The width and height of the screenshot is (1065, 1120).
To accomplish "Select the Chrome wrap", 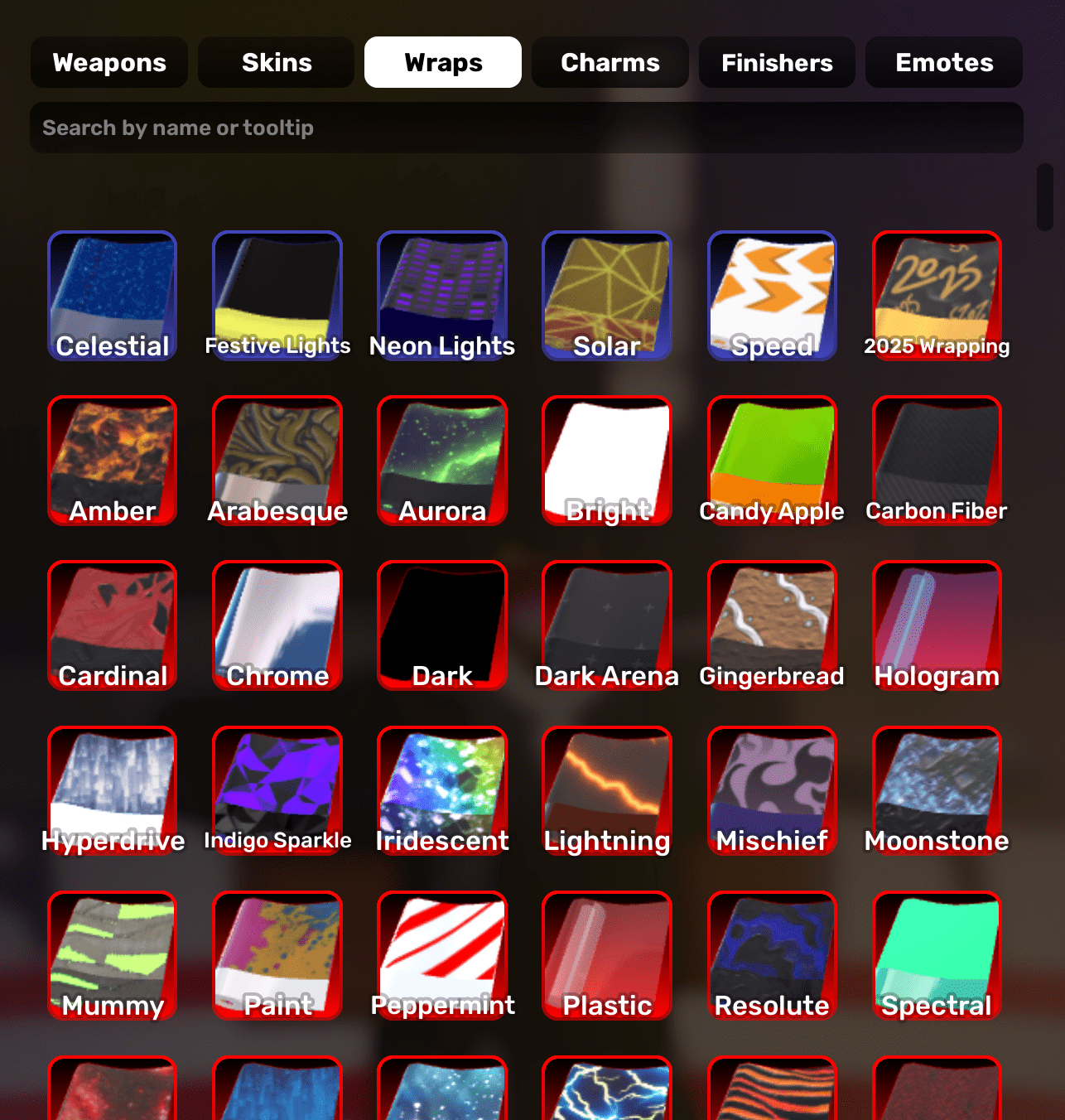I will click(277, 625).
